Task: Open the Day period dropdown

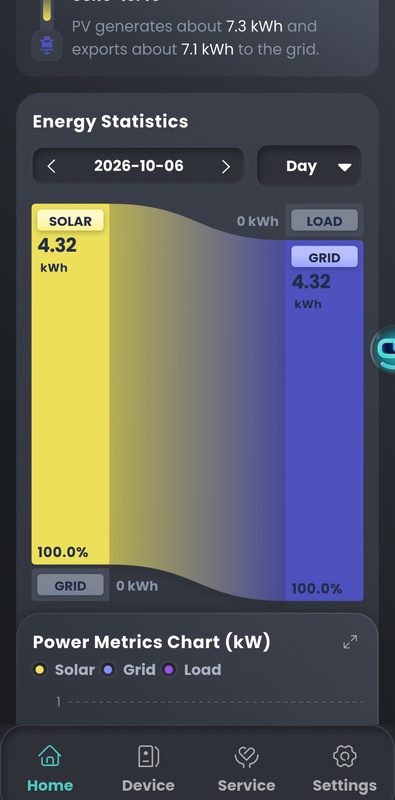Action: 309,166
